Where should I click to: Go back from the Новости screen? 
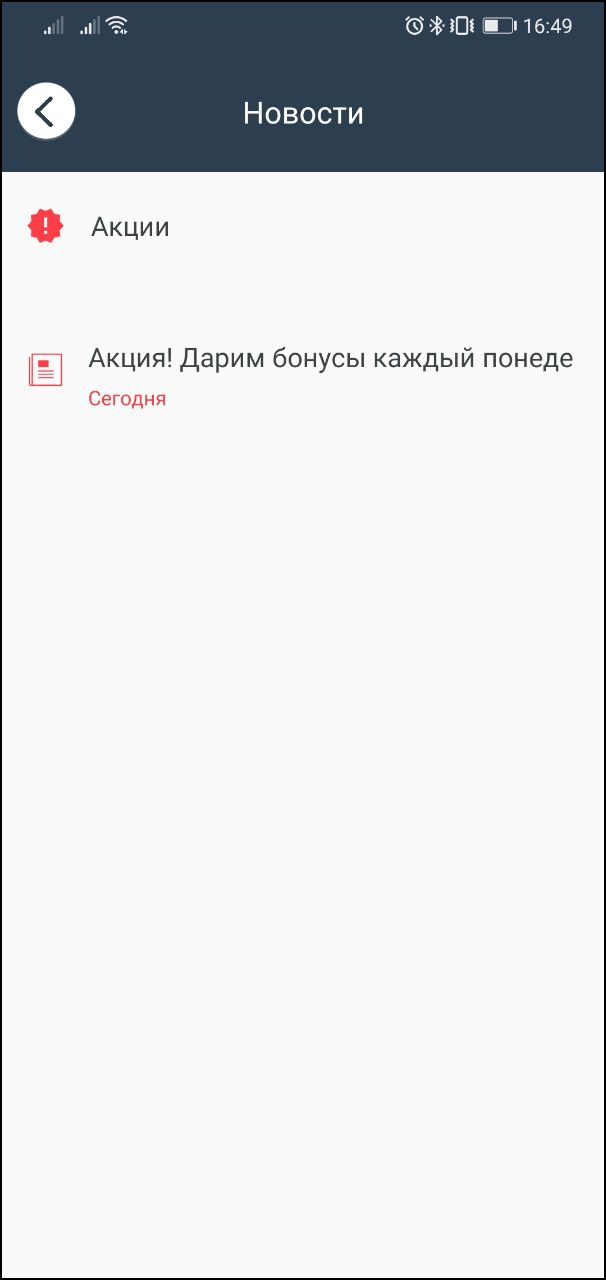point(46,110)
